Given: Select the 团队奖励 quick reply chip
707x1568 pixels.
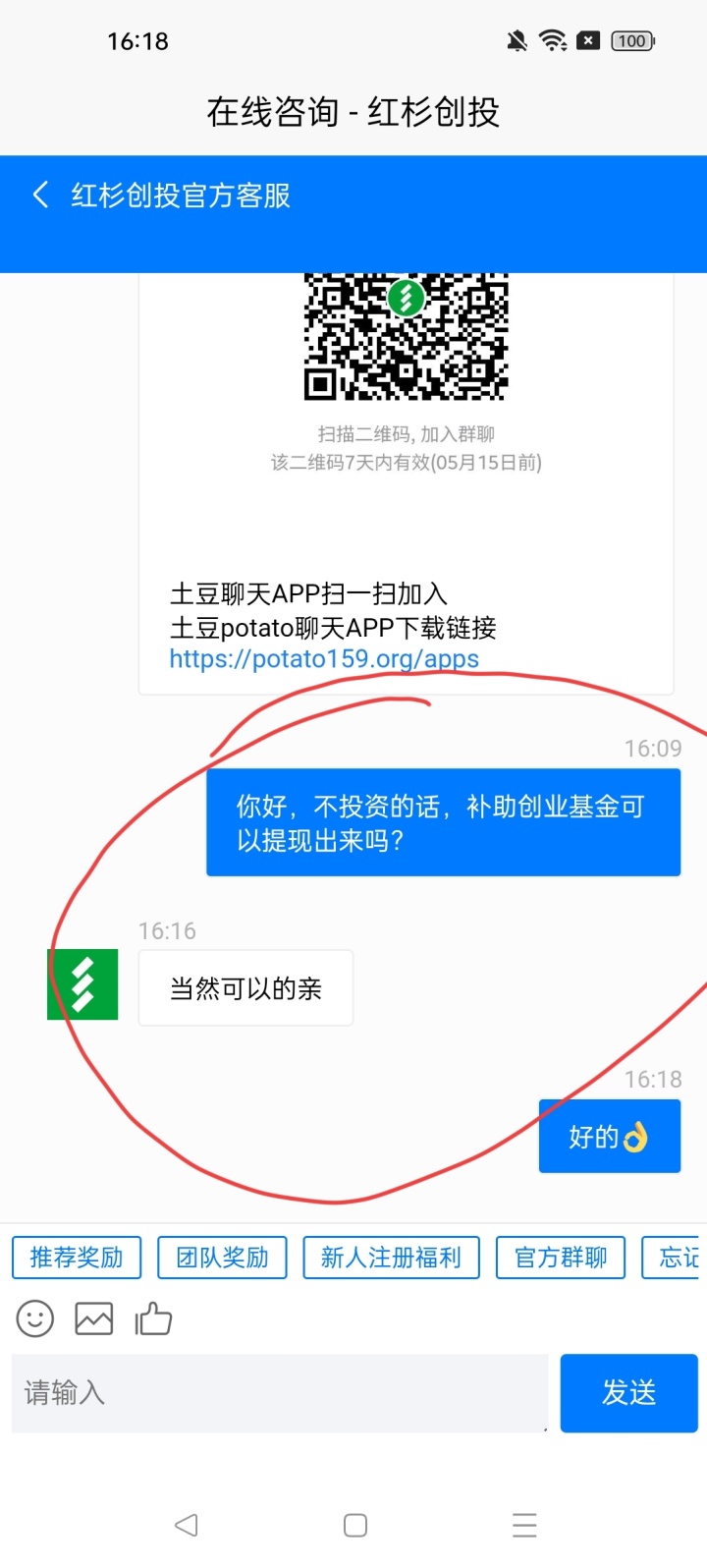Looking at the screenshot, I should coord(222,1258).
